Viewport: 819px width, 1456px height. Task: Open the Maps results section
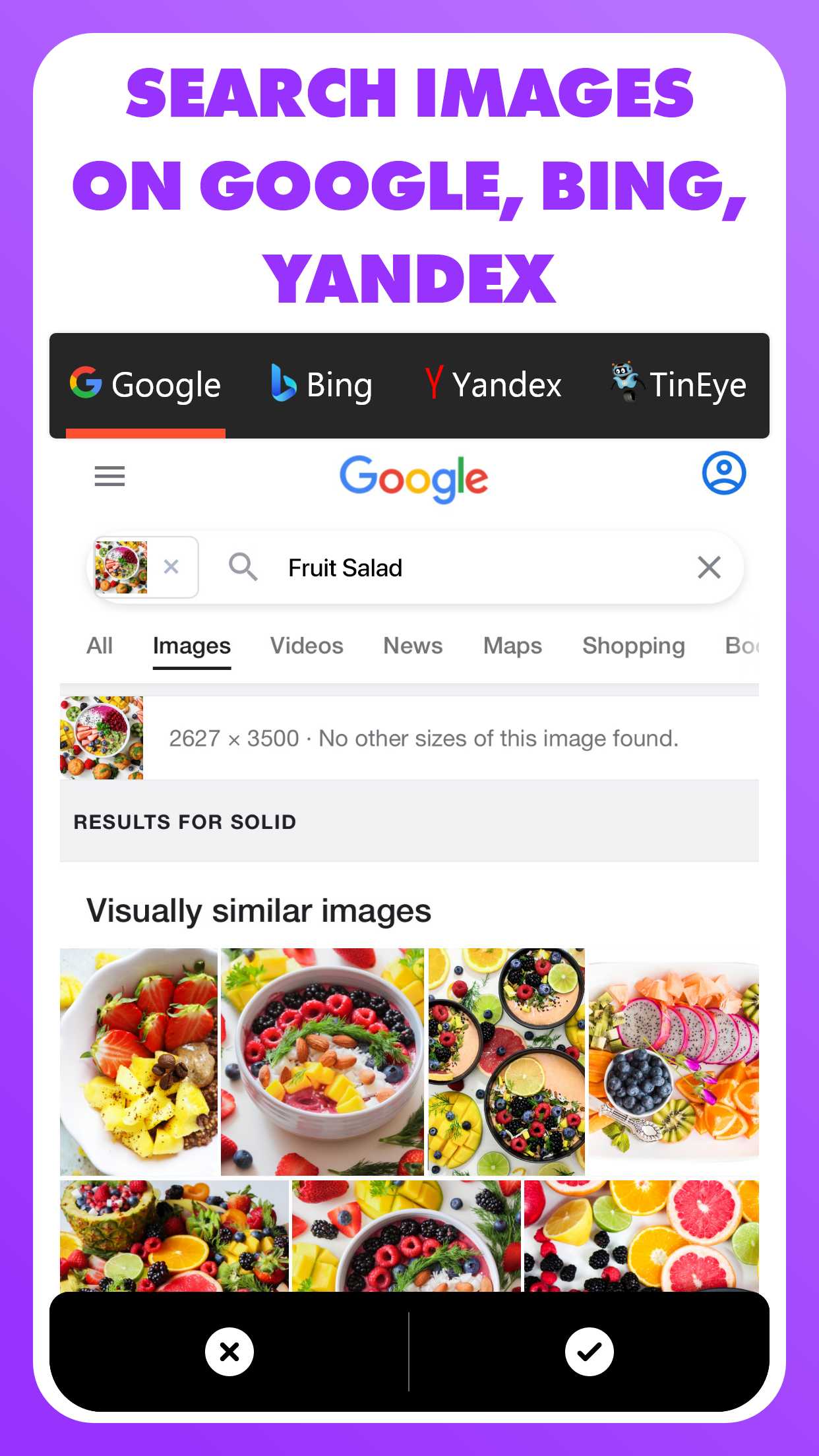click(x=512, y=646)
